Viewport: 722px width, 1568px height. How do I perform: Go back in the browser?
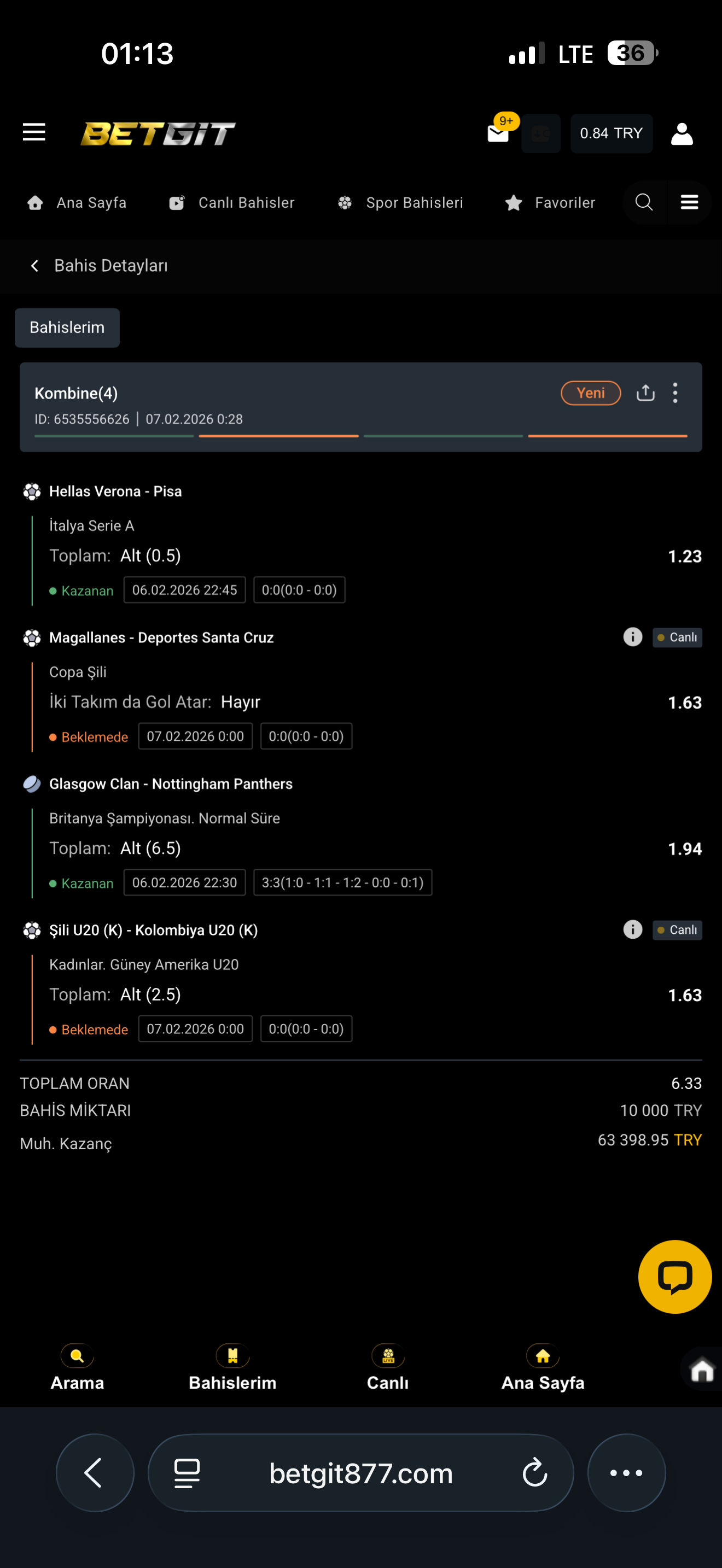[95, 1472]
